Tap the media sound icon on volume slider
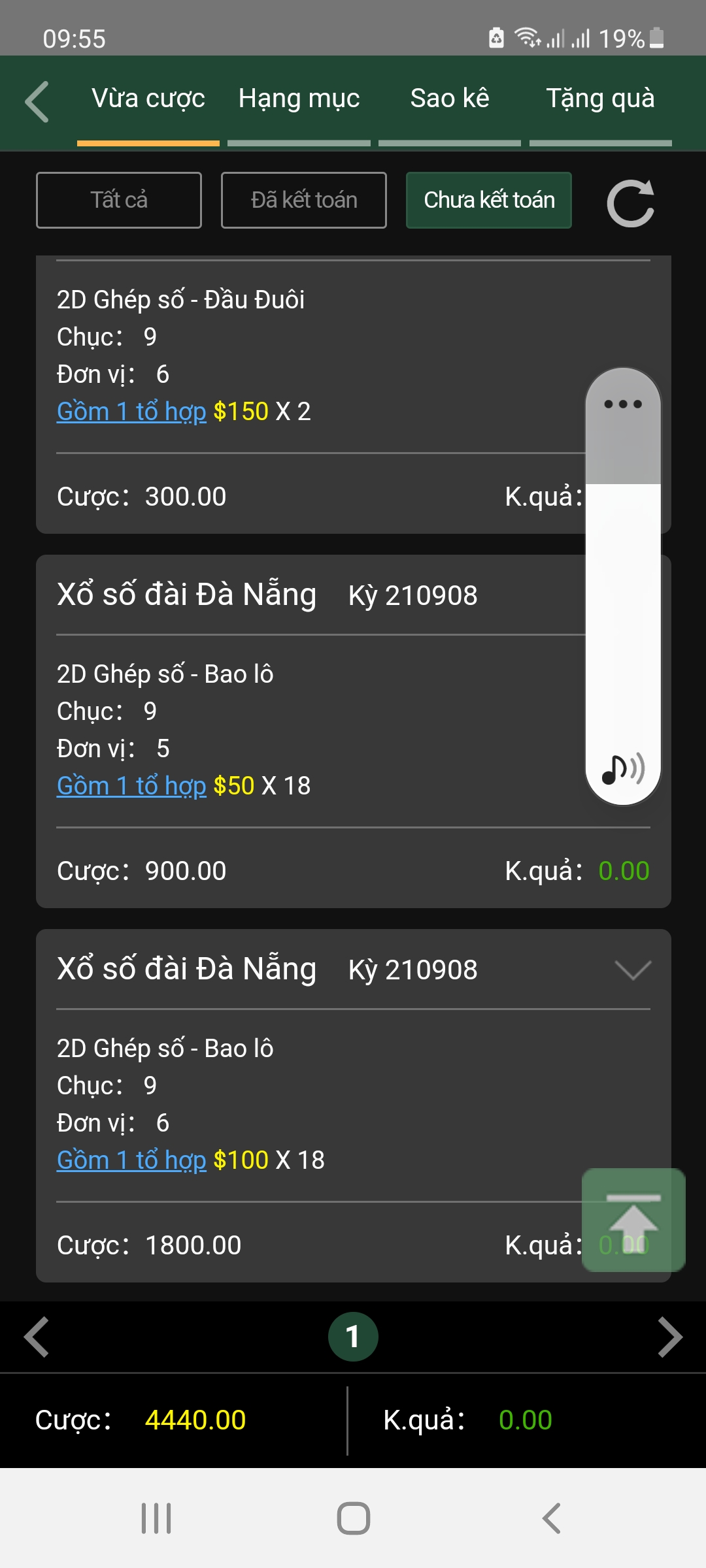Screen dimensions: 706x1568 point(623,769)
